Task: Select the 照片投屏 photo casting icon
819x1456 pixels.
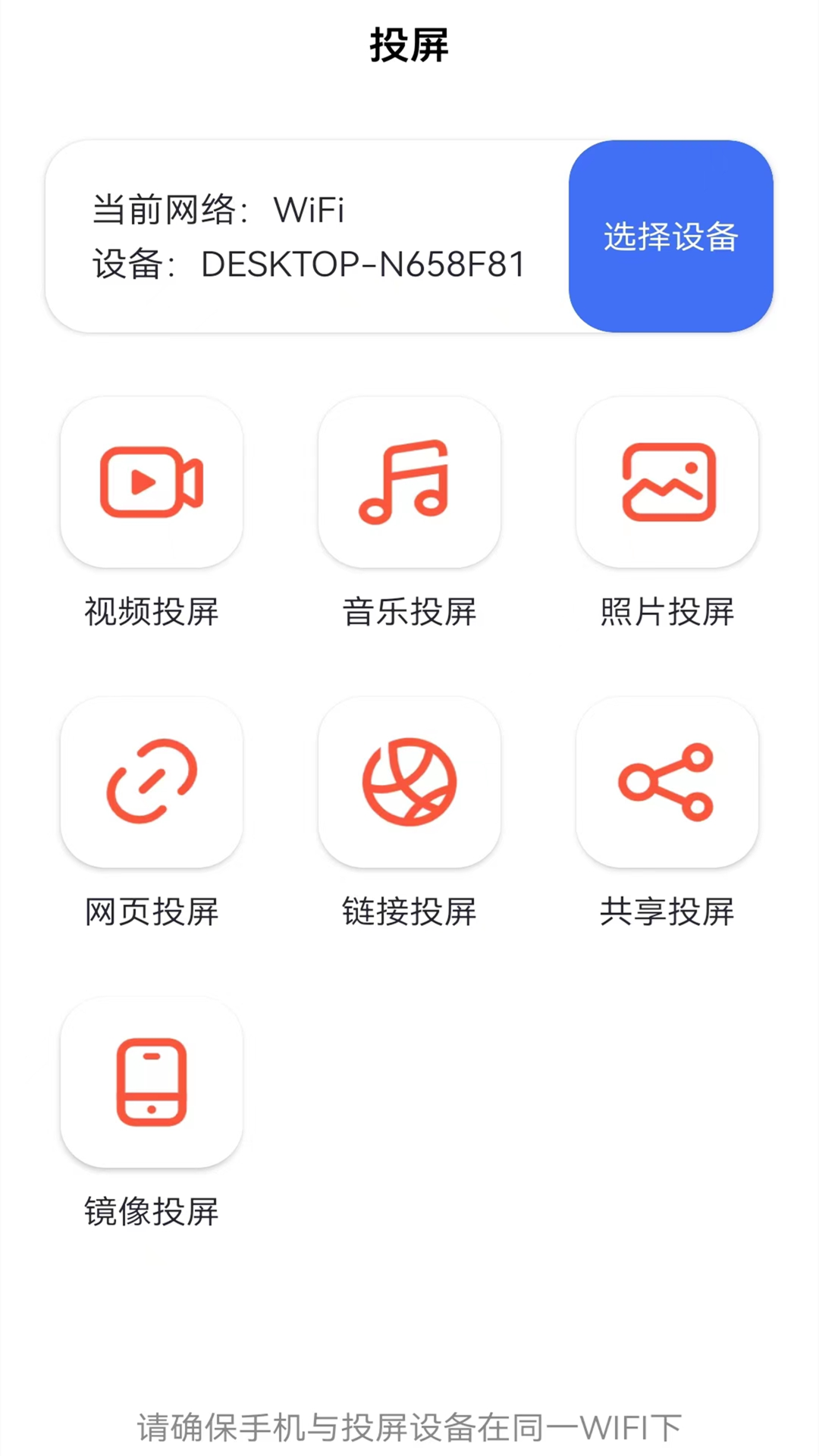Action: pyautogui.click(x=667, y=483)
